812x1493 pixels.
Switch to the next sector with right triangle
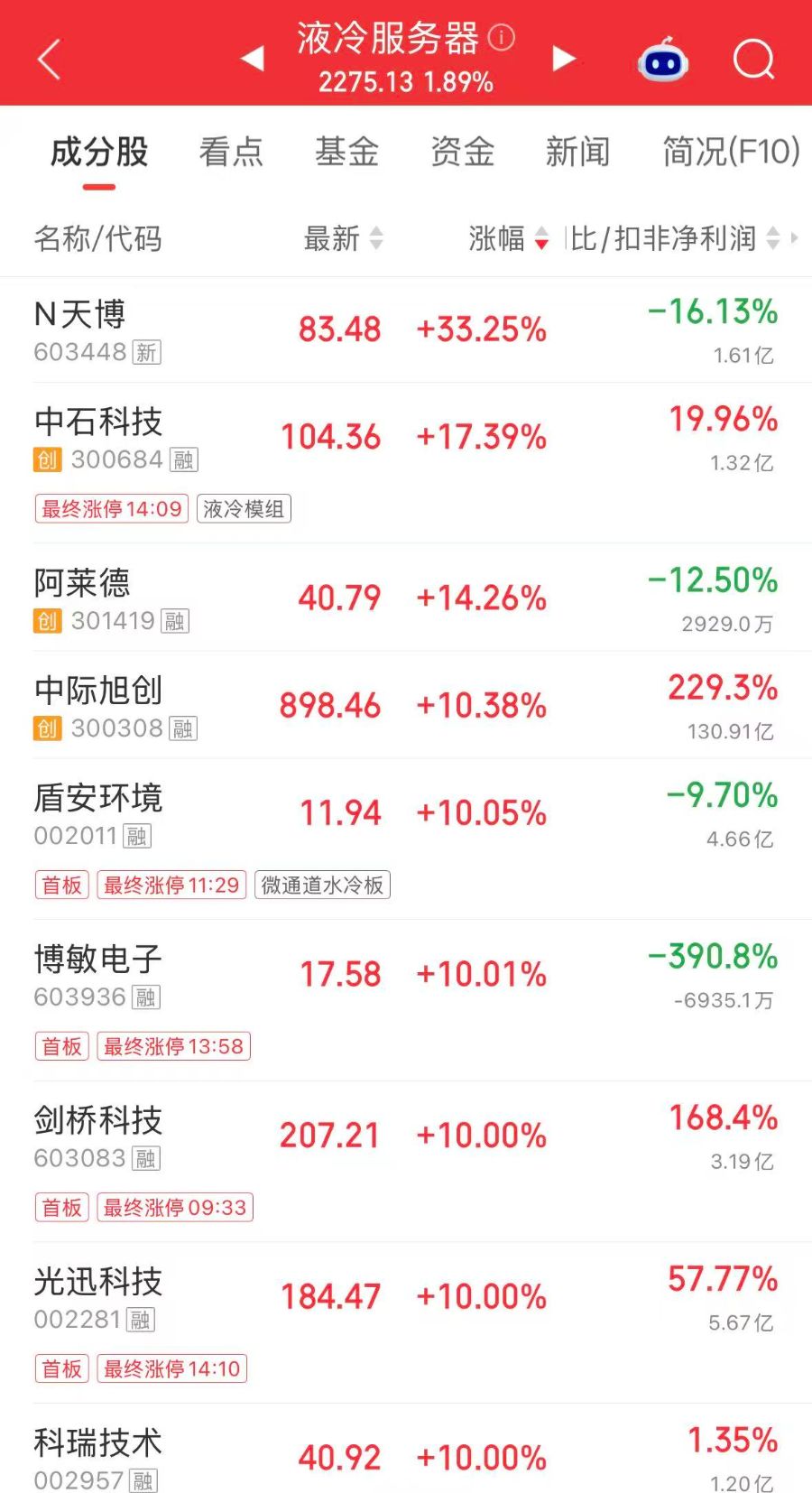tap(564, 59)
